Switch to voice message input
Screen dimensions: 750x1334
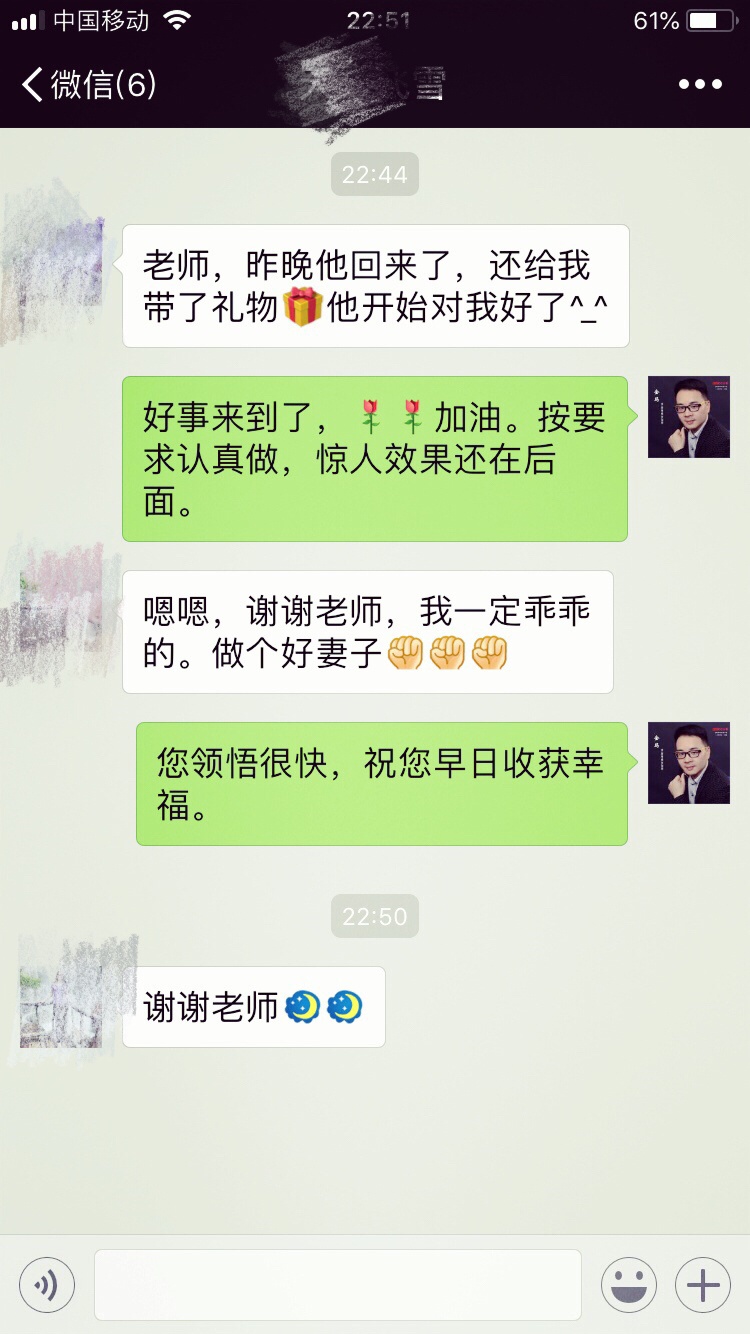pyautogui.click(x=47, y=1285)
